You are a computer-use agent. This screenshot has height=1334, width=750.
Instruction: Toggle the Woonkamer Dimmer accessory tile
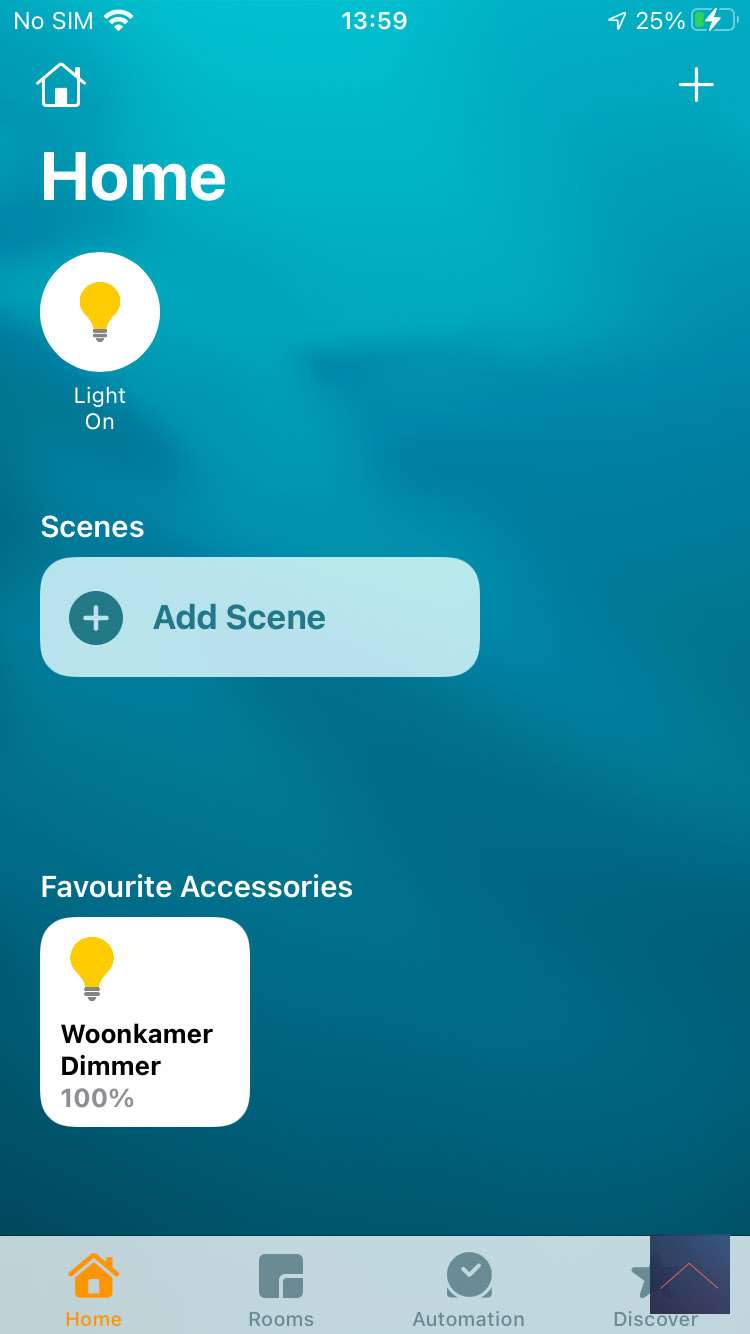click(145, 1022)
